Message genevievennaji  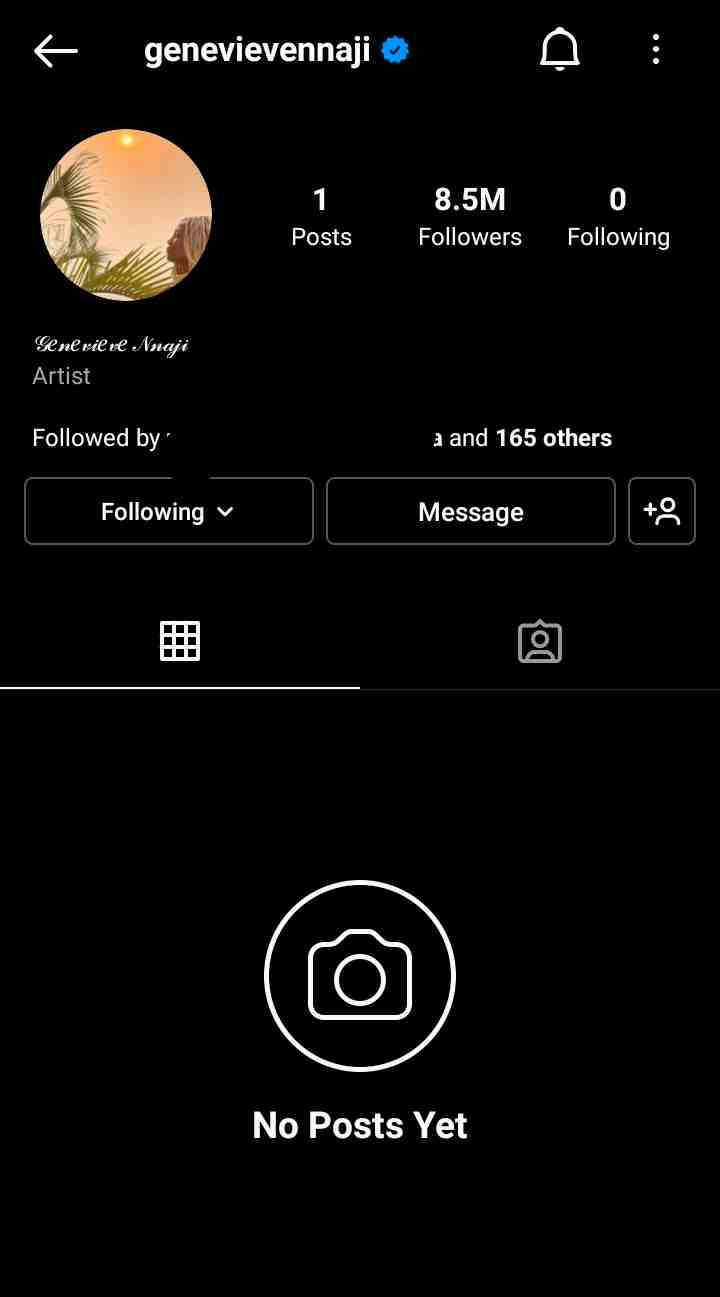(470, 511)
